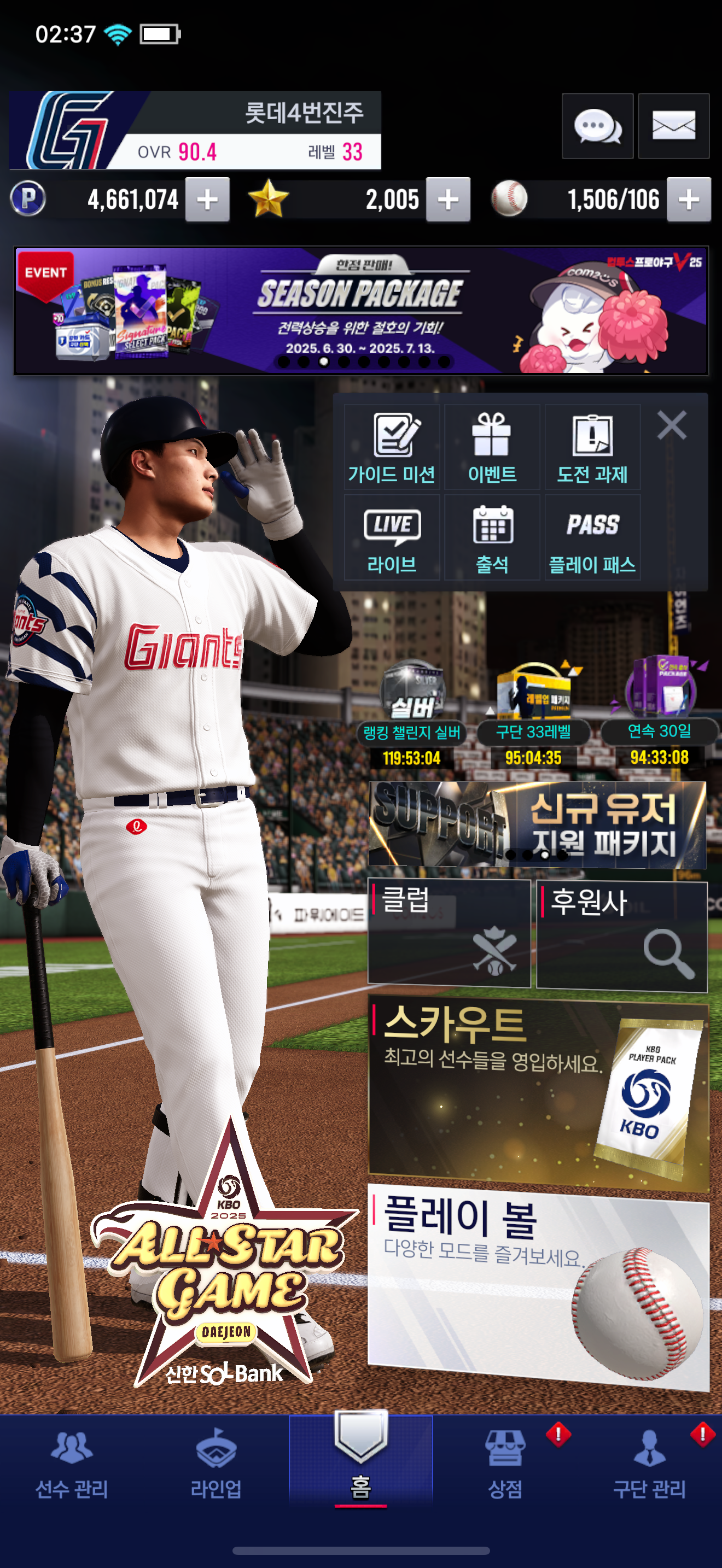
Task: Open 플레이 패스 PASS menu
Action: point(592,537)
